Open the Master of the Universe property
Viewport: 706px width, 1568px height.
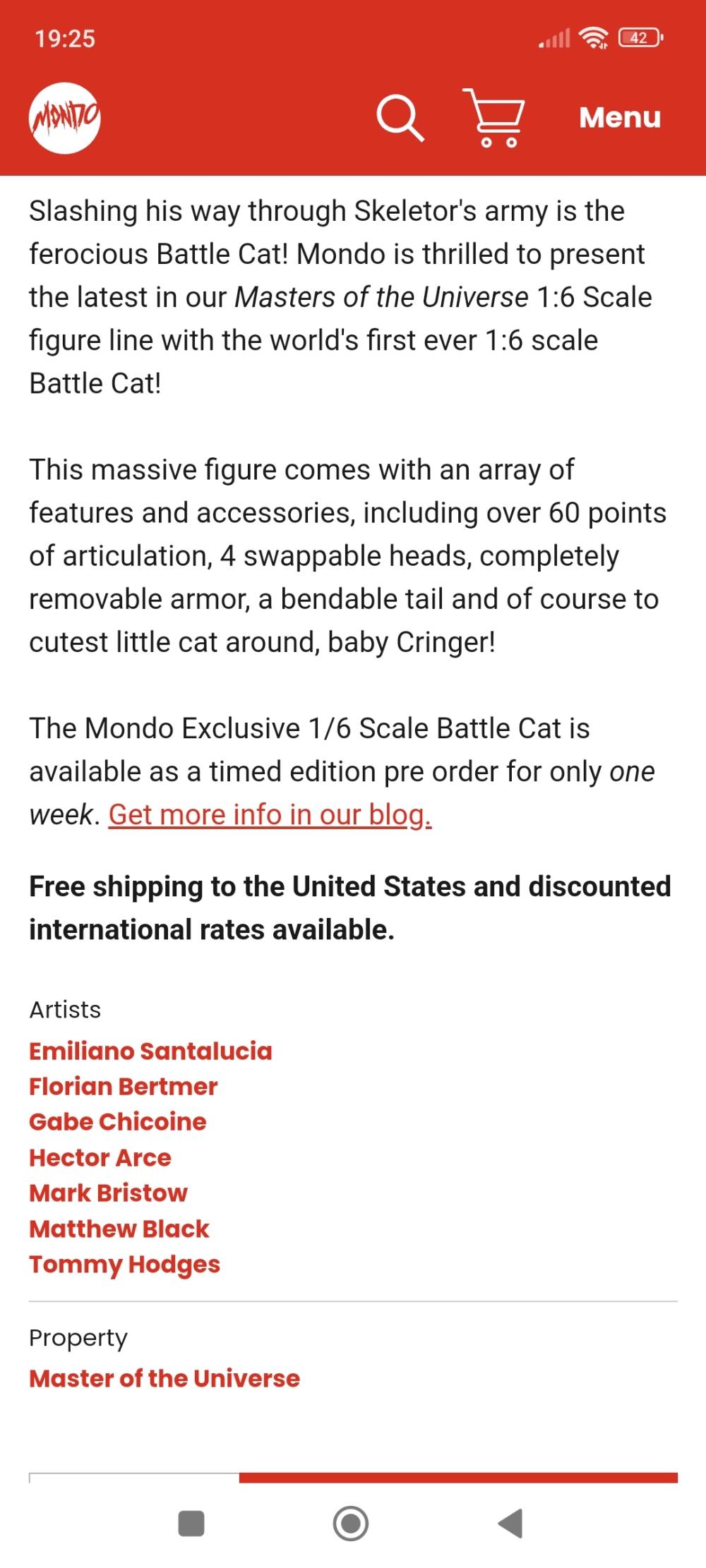coord(164,1378)
